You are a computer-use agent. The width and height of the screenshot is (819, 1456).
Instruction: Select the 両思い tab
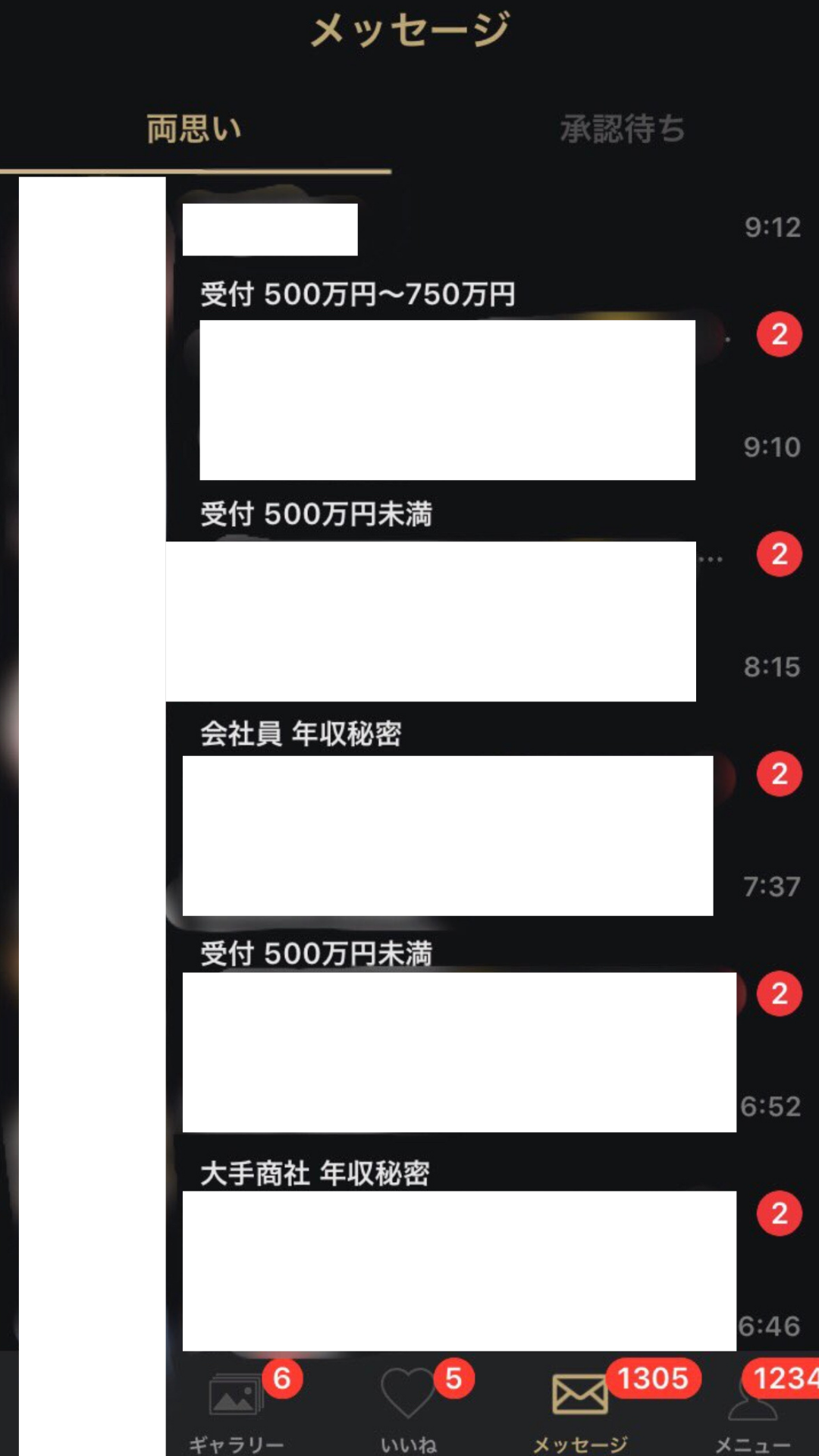coord(194,129)
